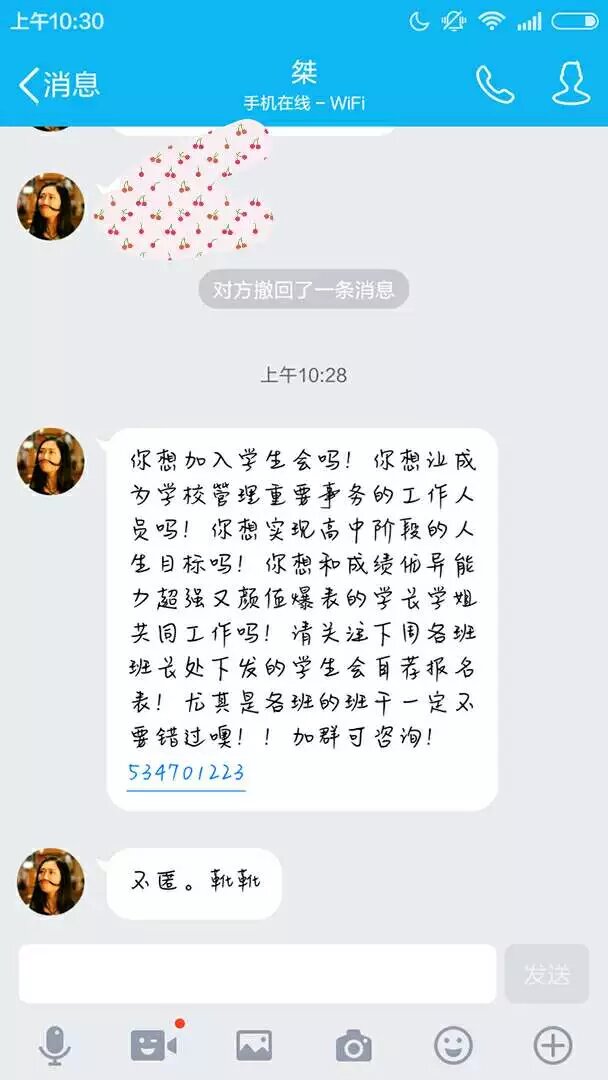Open the group number link 534701223
Screen dimensions: 608x1080
point(186,772)
